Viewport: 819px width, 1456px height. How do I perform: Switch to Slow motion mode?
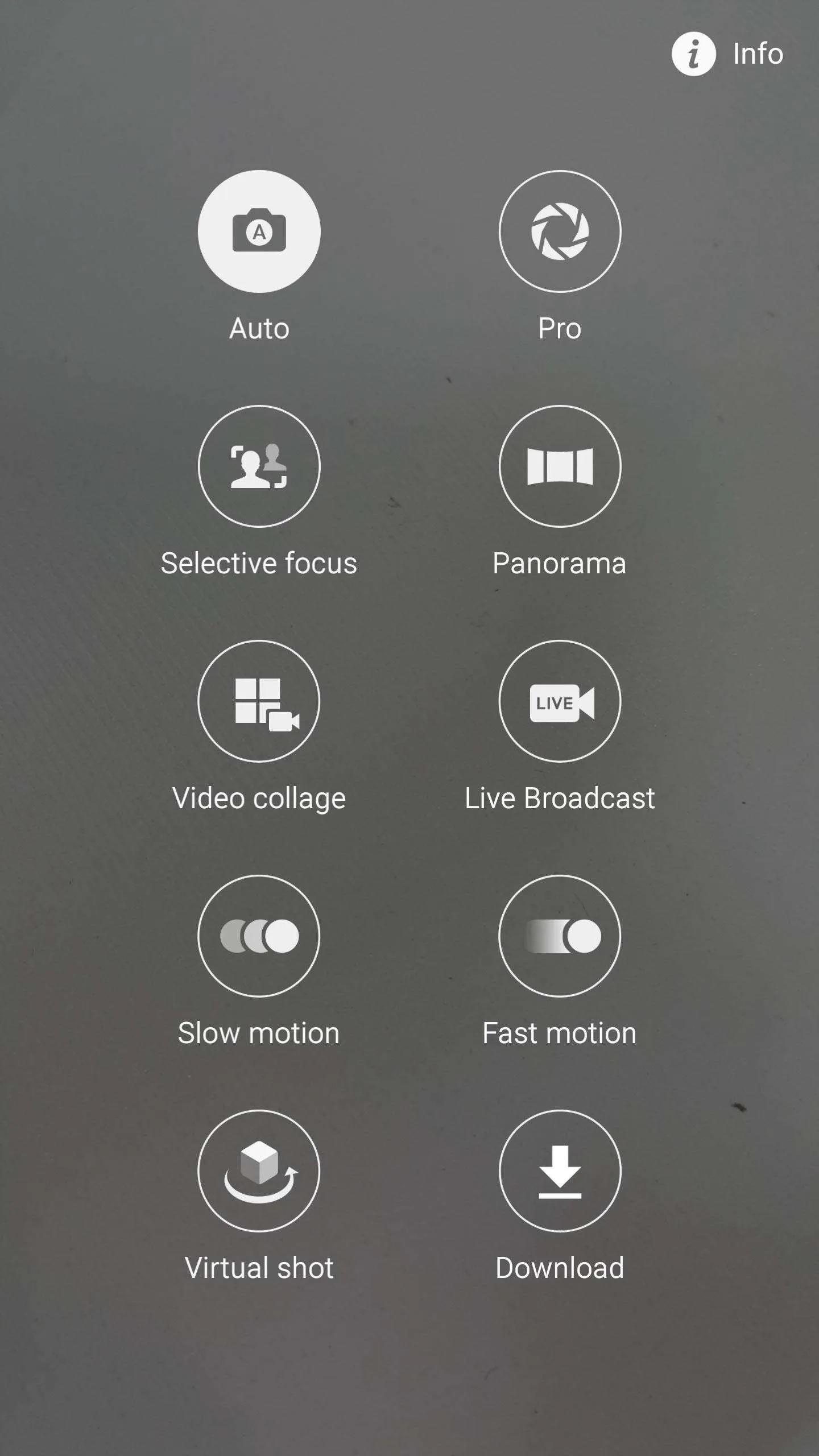point(259,936)
